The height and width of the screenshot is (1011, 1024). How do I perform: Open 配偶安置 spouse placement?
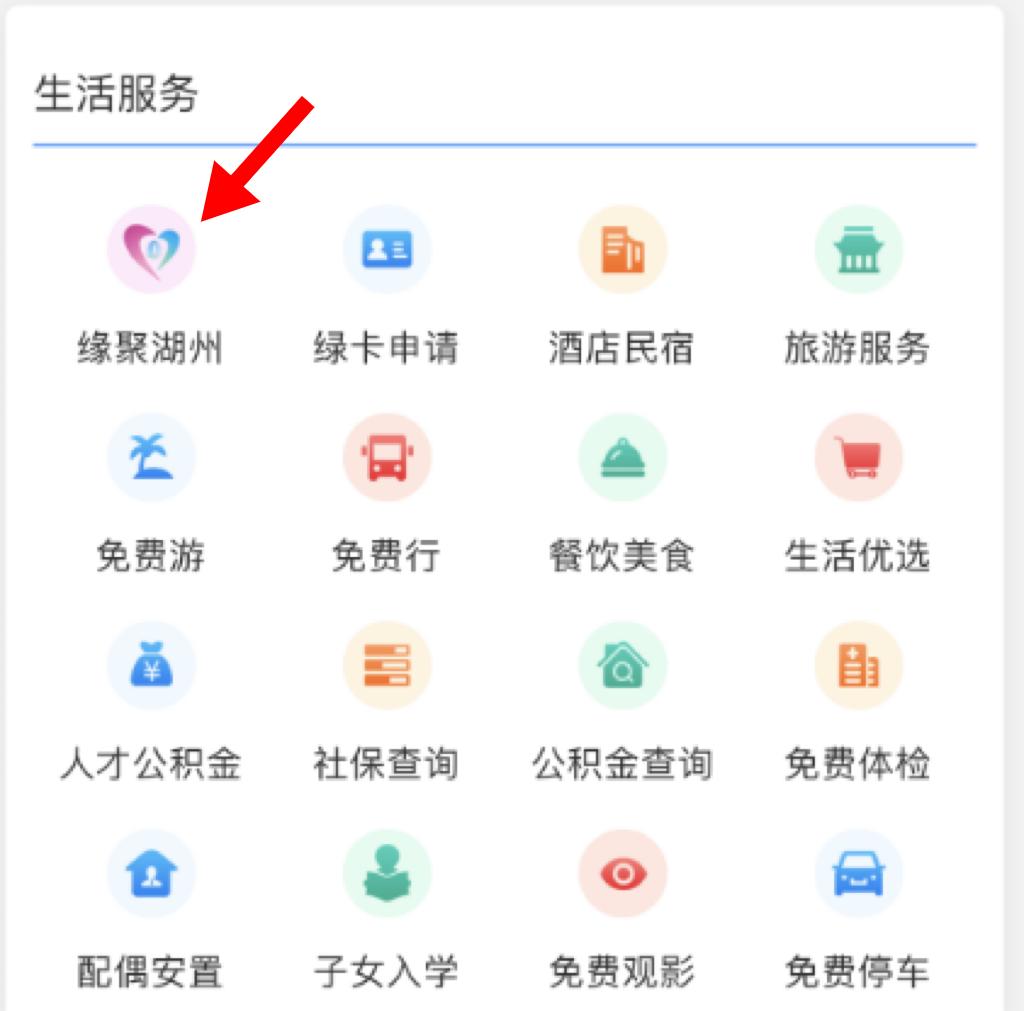click(x=151, y=874)
